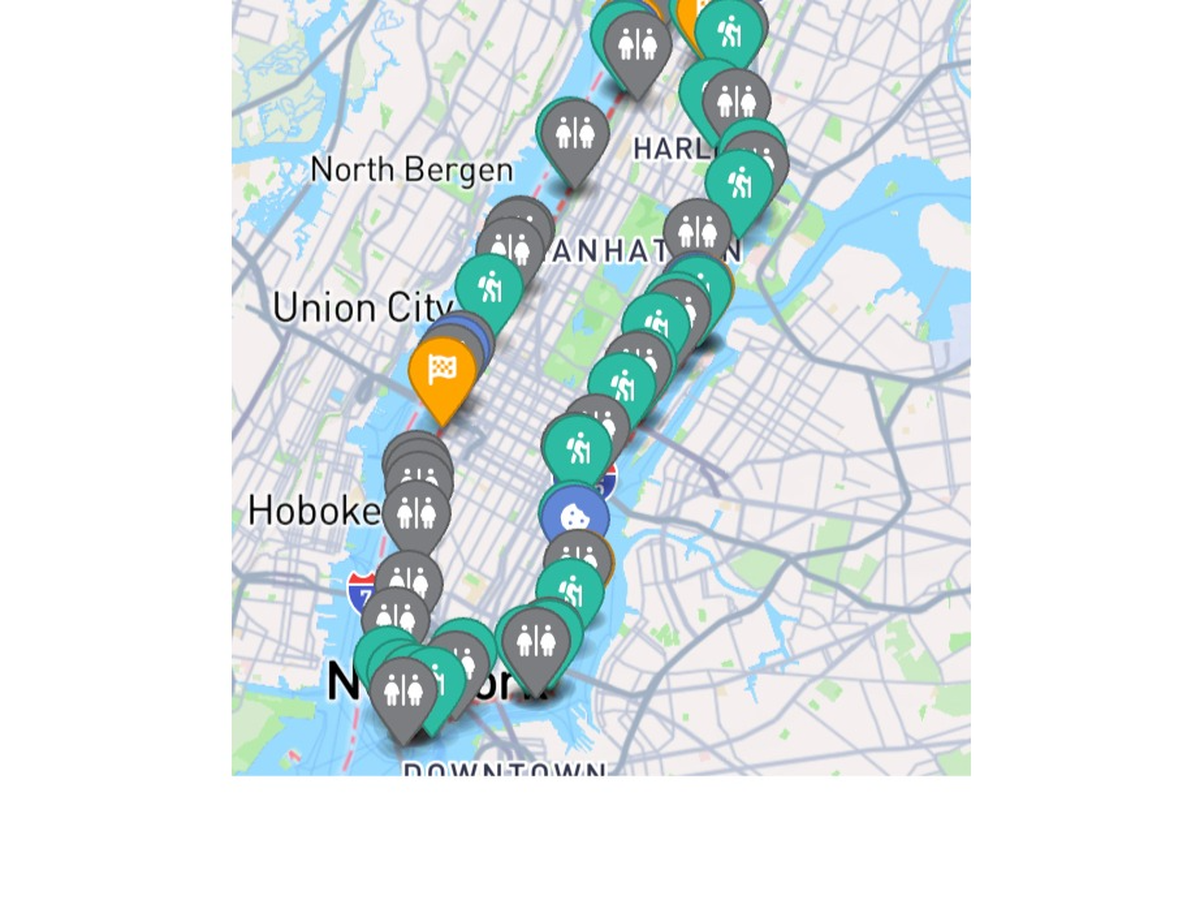This screenshot has height=900, width=1200.
Task: Select the restroom pin above Downtown label
Action: 404,690
